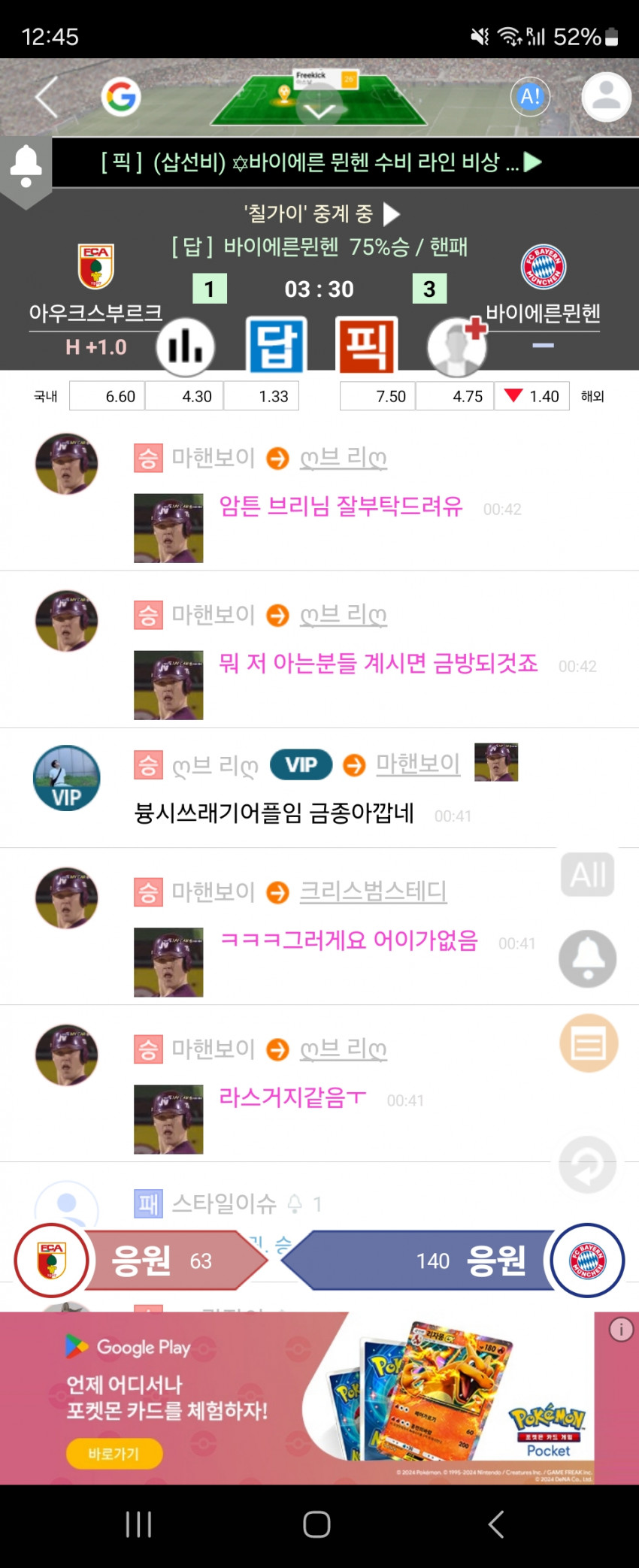Tap the blue 답 button

click(276, 346)
